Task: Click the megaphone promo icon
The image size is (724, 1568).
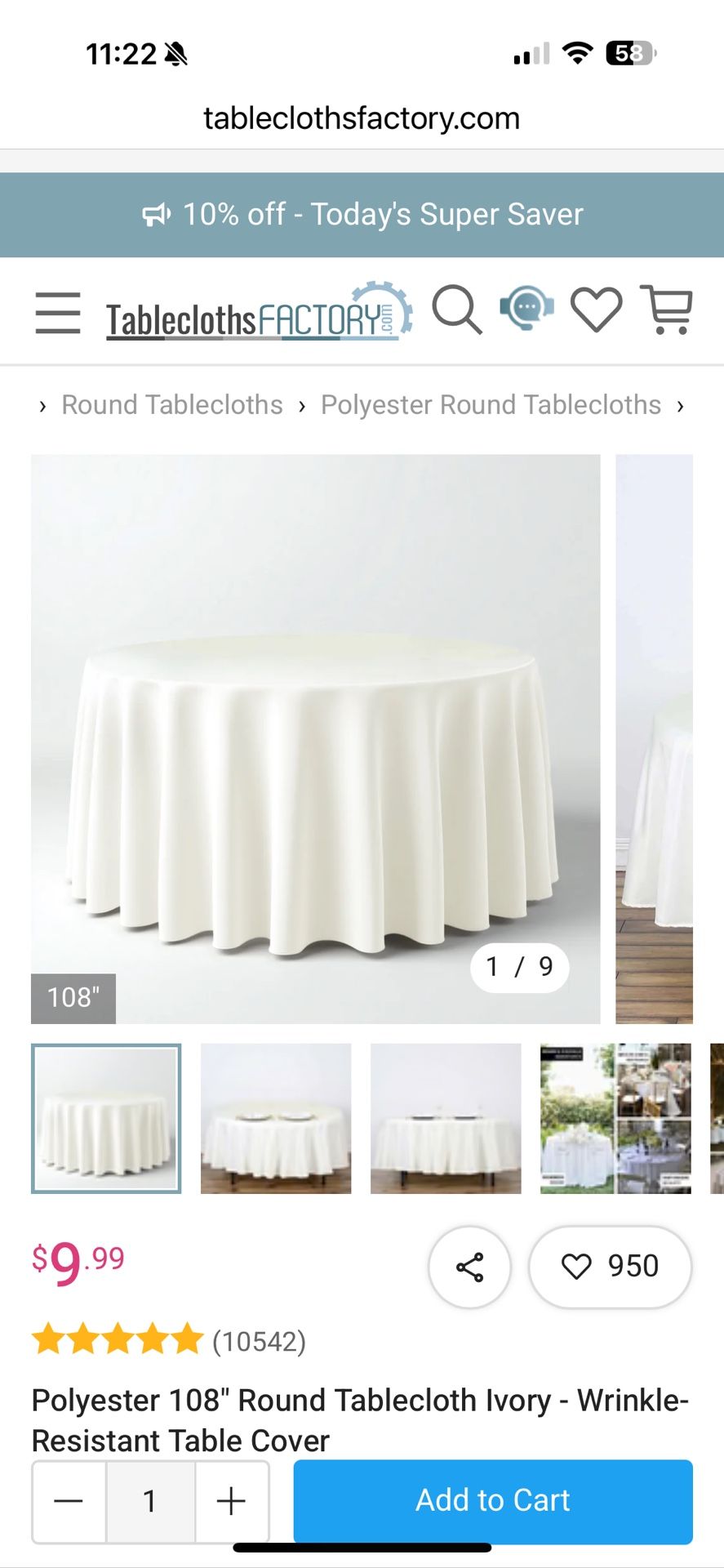Action: pyautogui.click(x=155, y=214)
